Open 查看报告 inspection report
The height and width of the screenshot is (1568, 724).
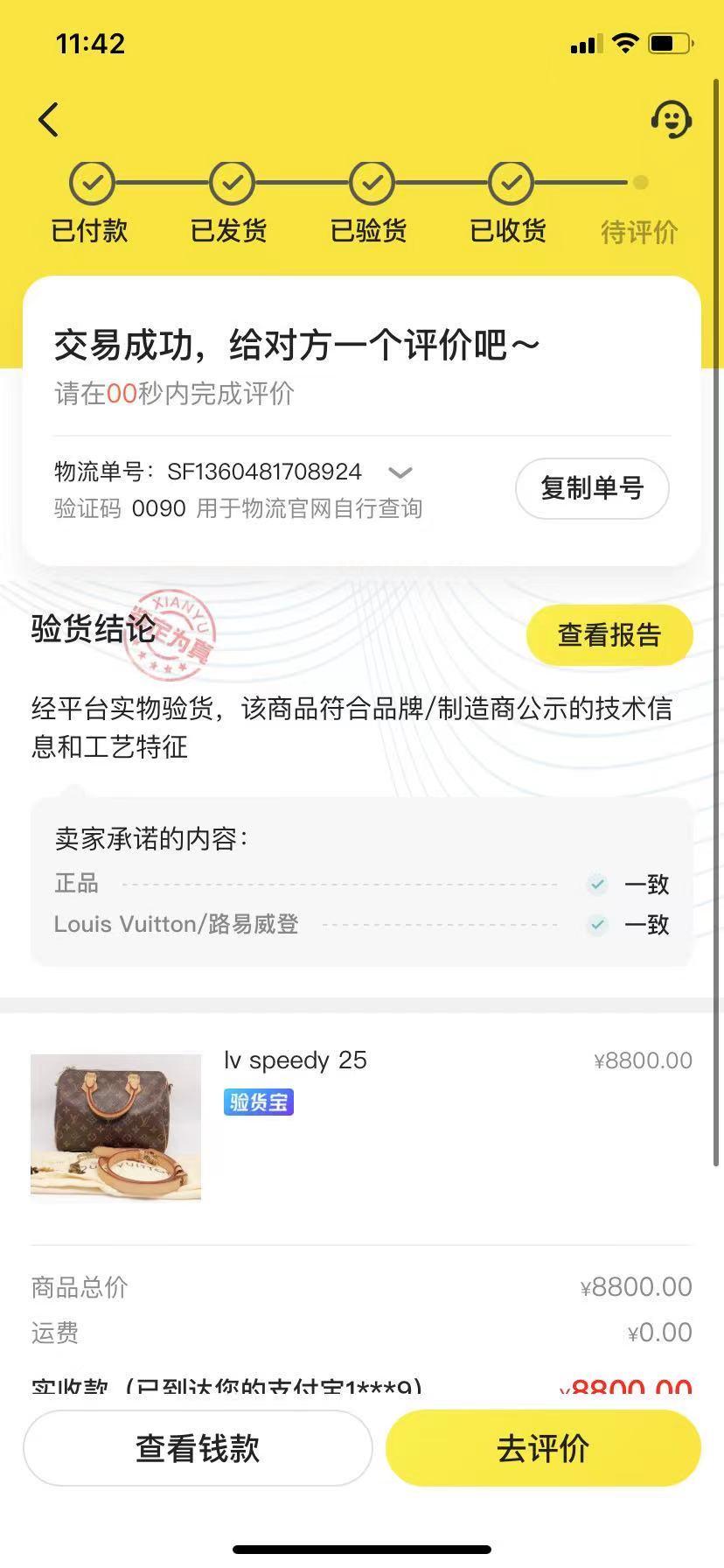point(609,634)
